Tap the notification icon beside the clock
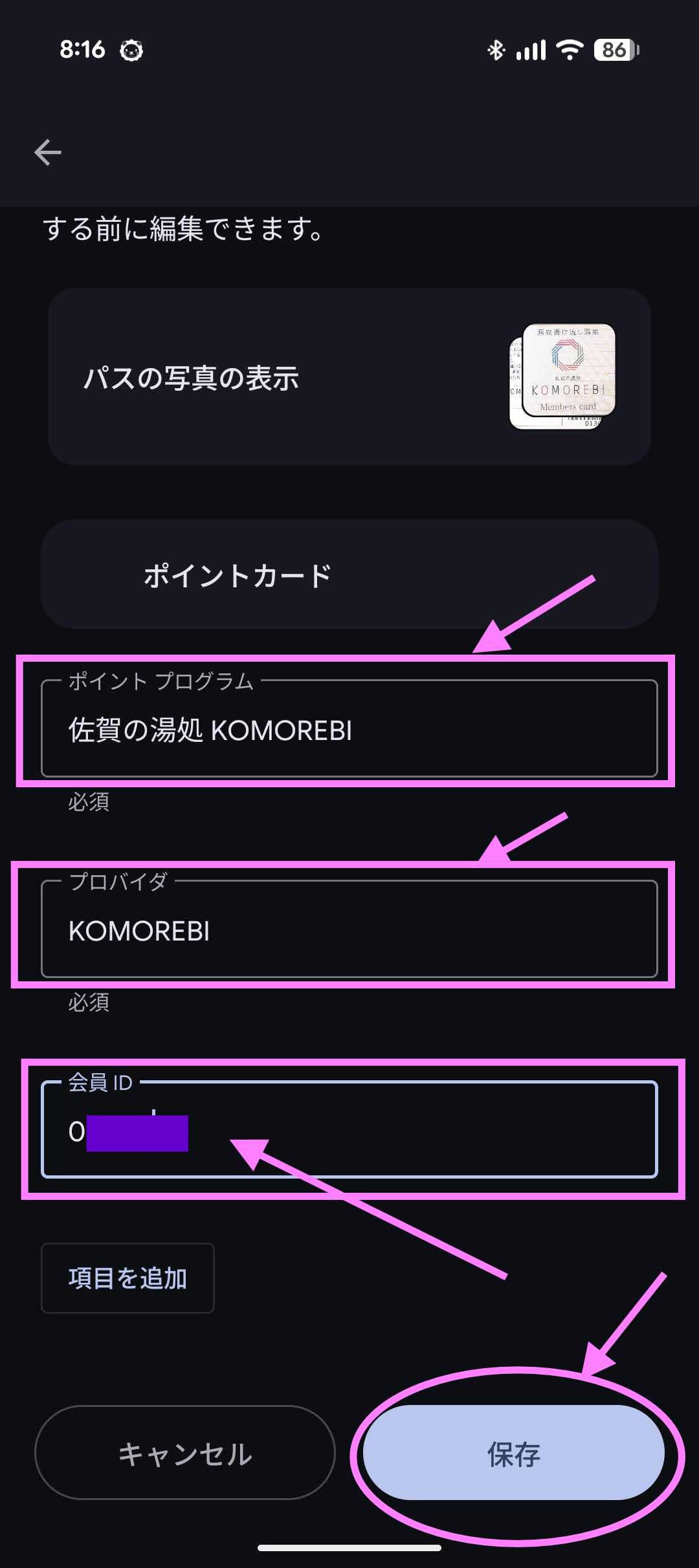Image resolution: width=699 pixels, height=1568 pixels. pyautogui.click(x=131, y=50)
